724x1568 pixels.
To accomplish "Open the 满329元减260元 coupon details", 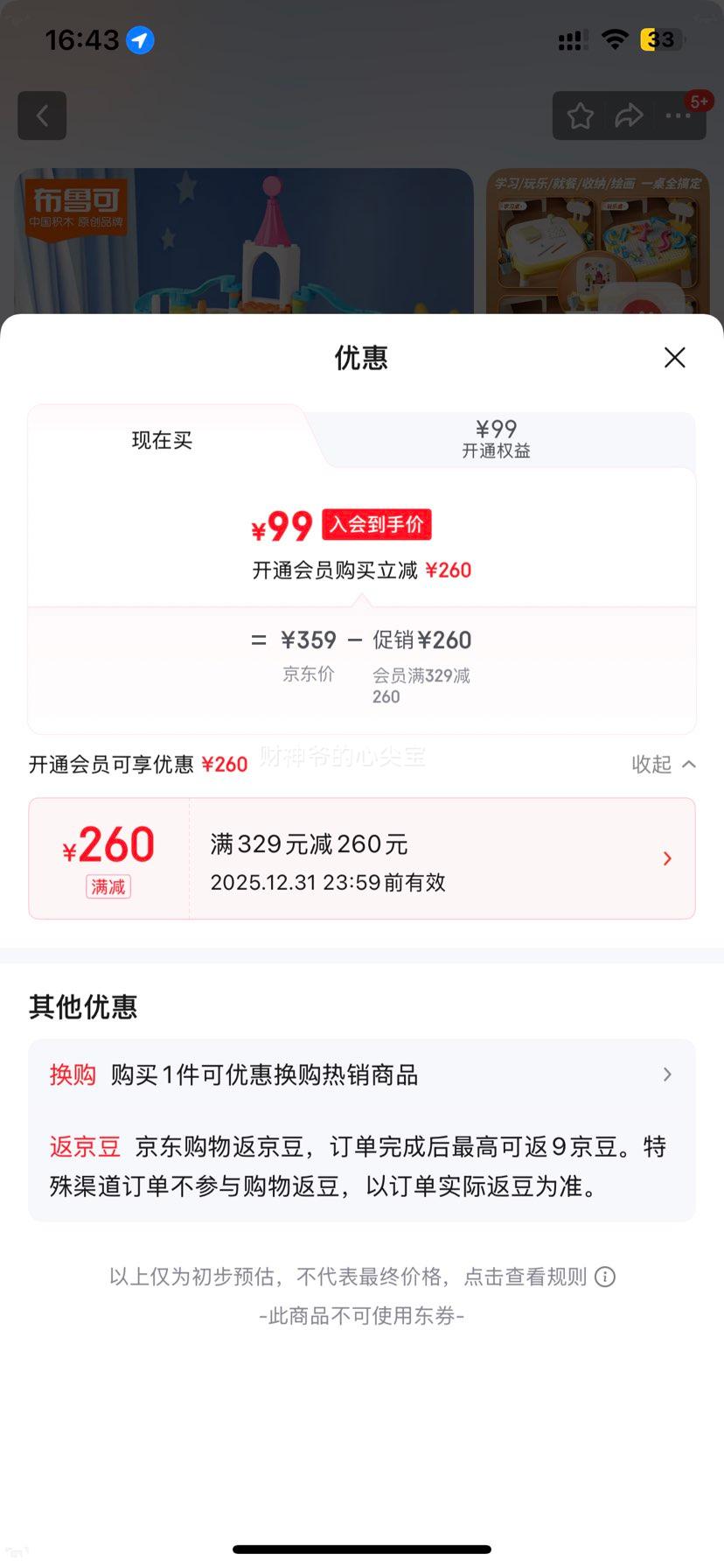I will pos(362,858).
